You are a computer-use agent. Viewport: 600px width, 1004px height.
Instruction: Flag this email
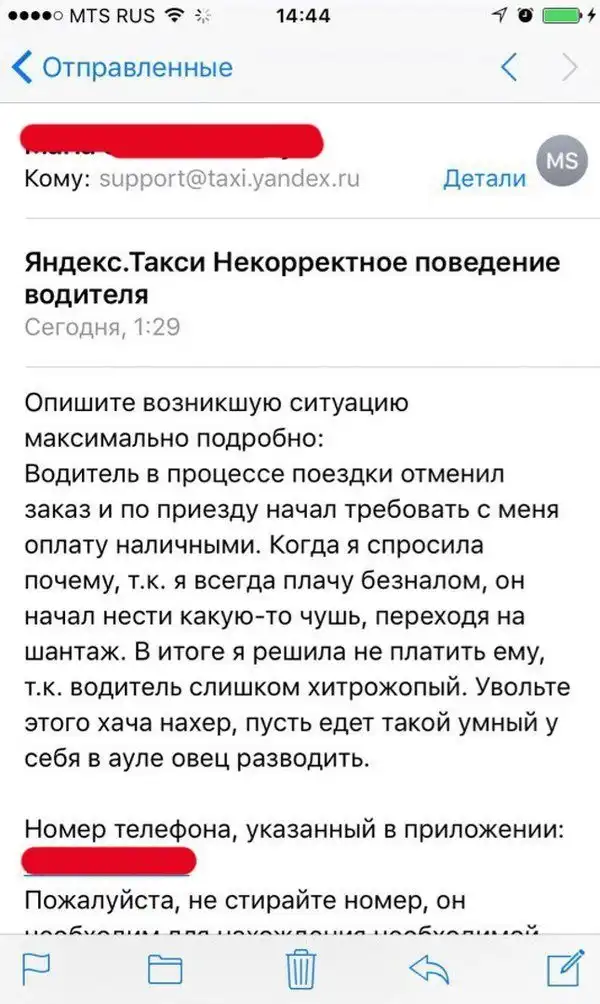click(x=36, y=968)
